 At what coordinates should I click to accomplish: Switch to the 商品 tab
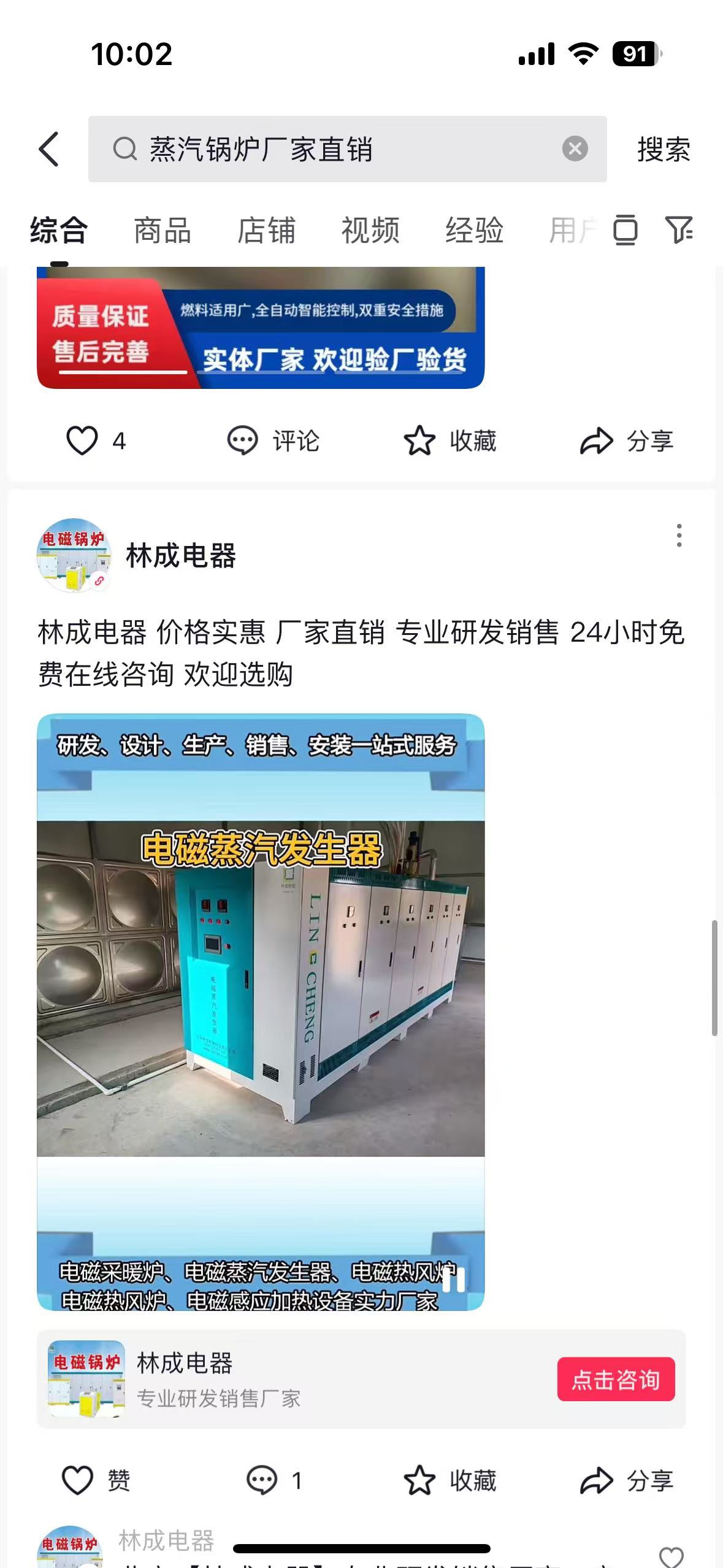(x=163, y=231)
